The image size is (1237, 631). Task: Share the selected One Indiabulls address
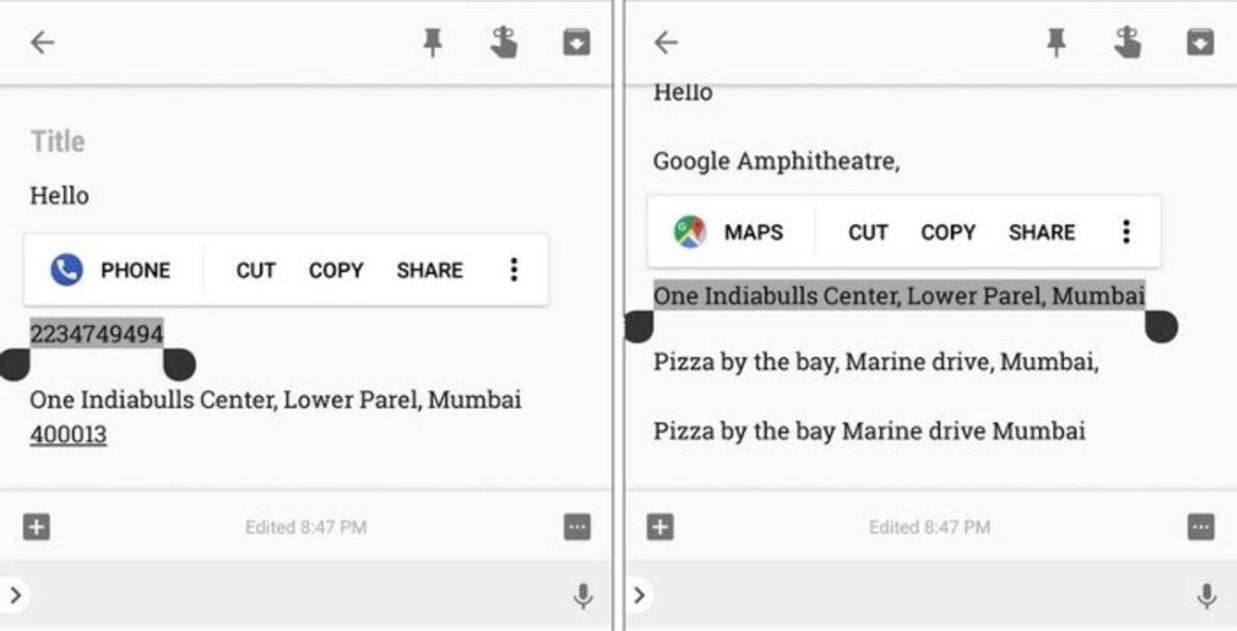pyautogui.click(x=1041, y=232)
